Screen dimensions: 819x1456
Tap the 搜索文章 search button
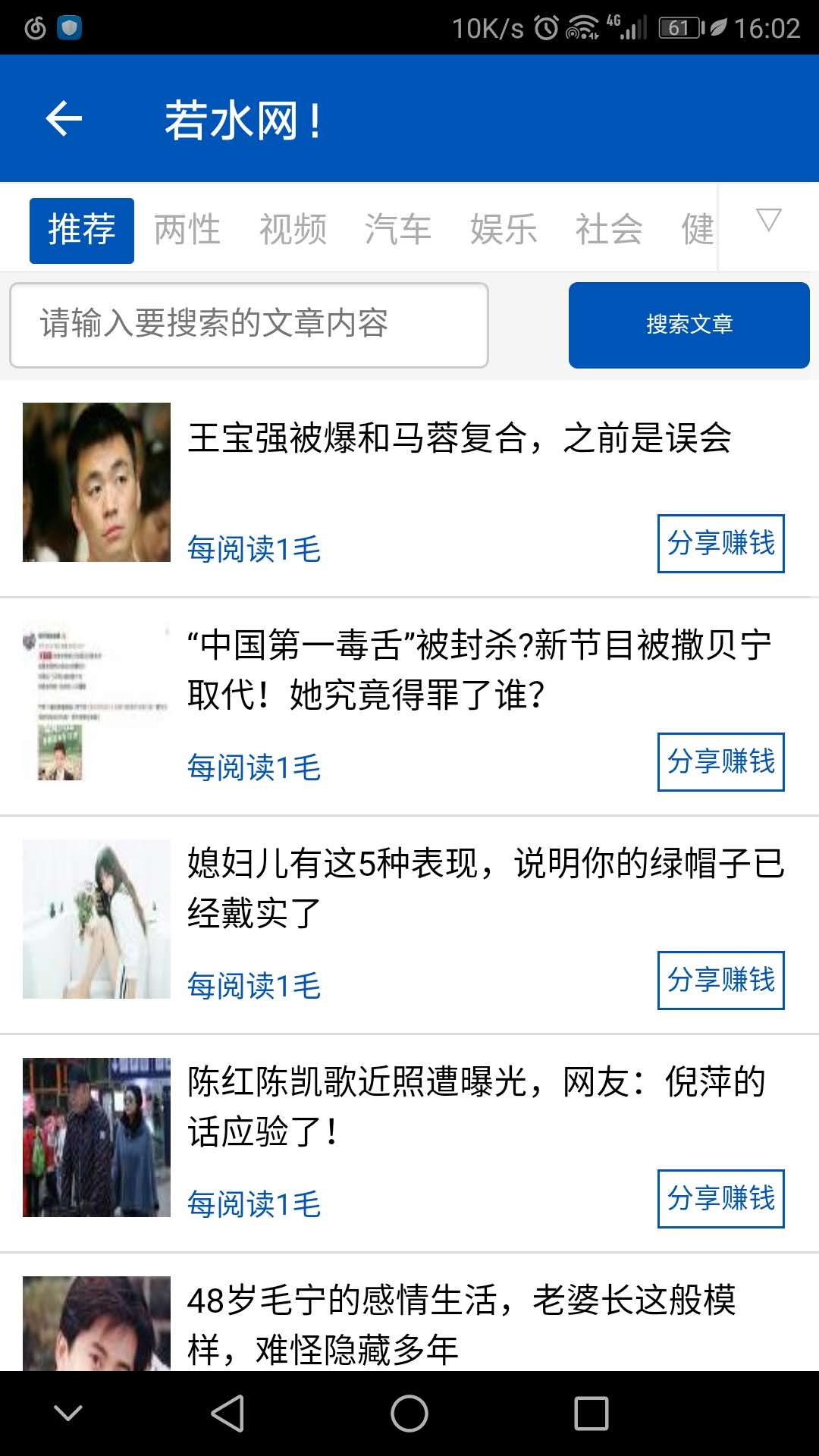click(689, 324)
